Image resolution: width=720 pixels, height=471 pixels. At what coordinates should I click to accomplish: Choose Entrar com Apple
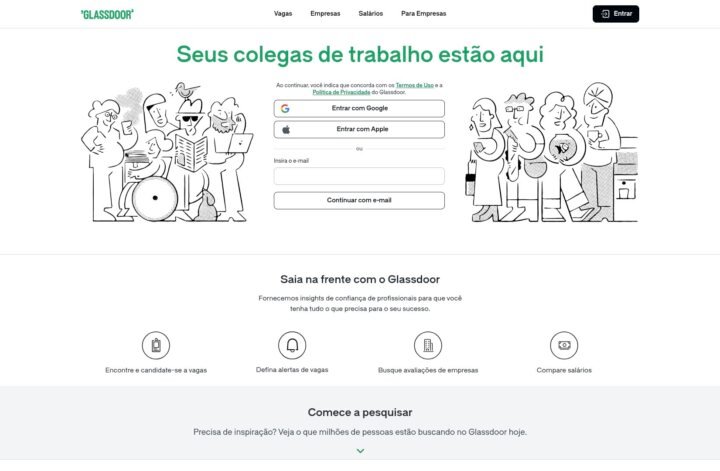359,129
